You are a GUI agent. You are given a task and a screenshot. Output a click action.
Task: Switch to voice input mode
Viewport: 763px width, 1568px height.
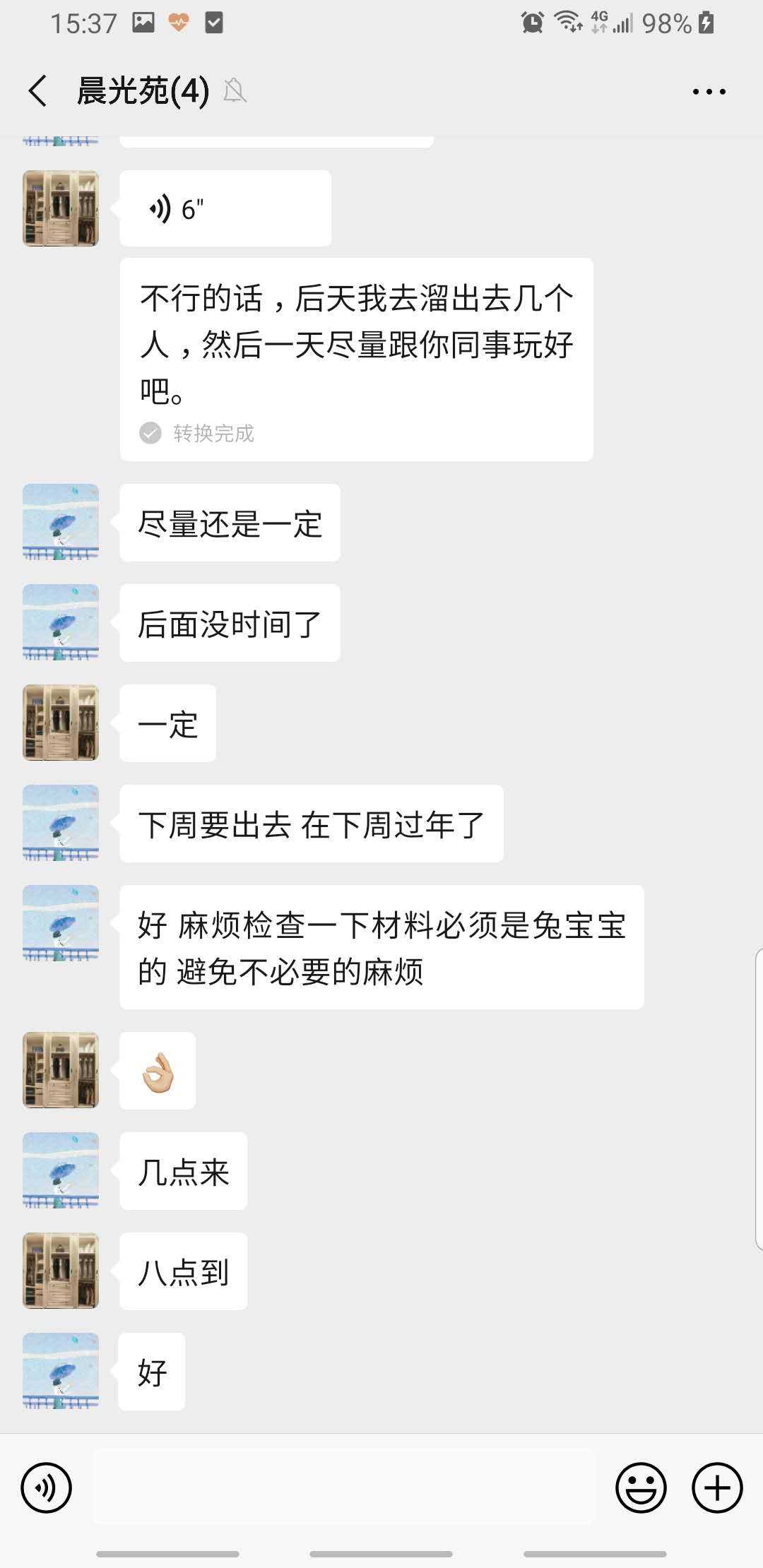pyautogui.click(x=47, y=1487)
